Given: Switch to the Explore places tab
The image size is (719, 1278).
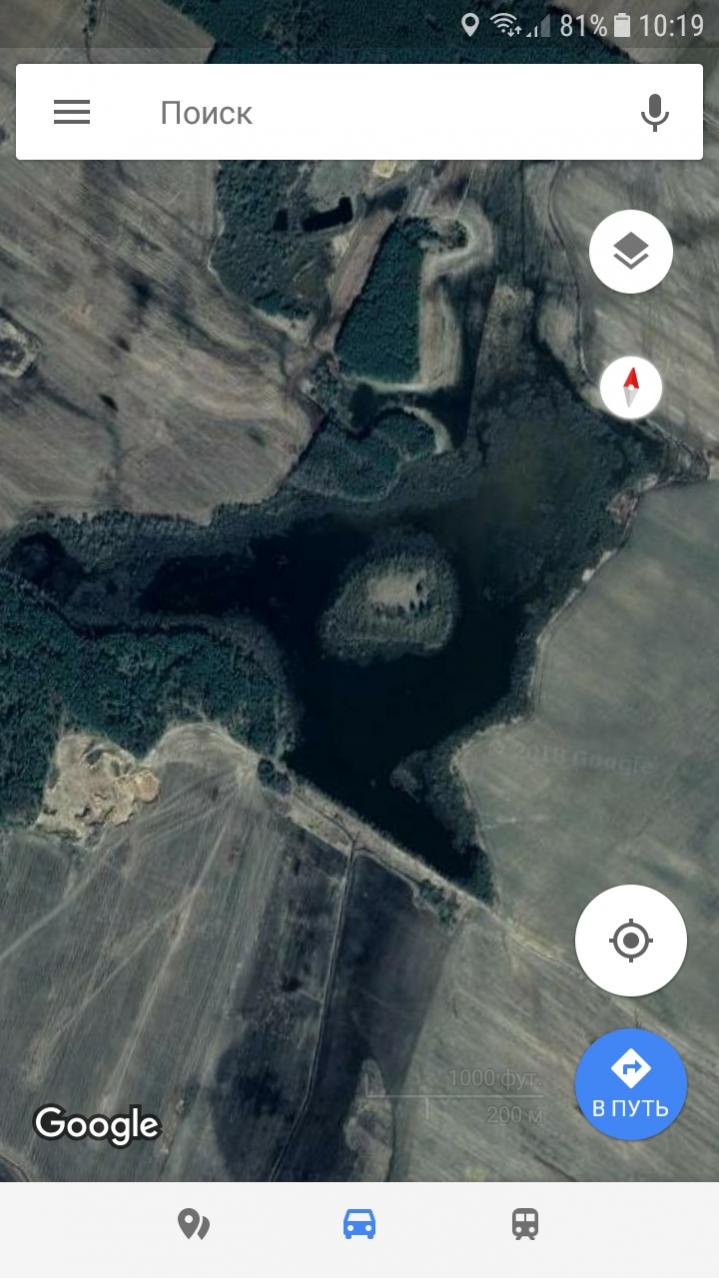Looking at the screenshot, I should pyautogui.click(x=193, y=1223).
